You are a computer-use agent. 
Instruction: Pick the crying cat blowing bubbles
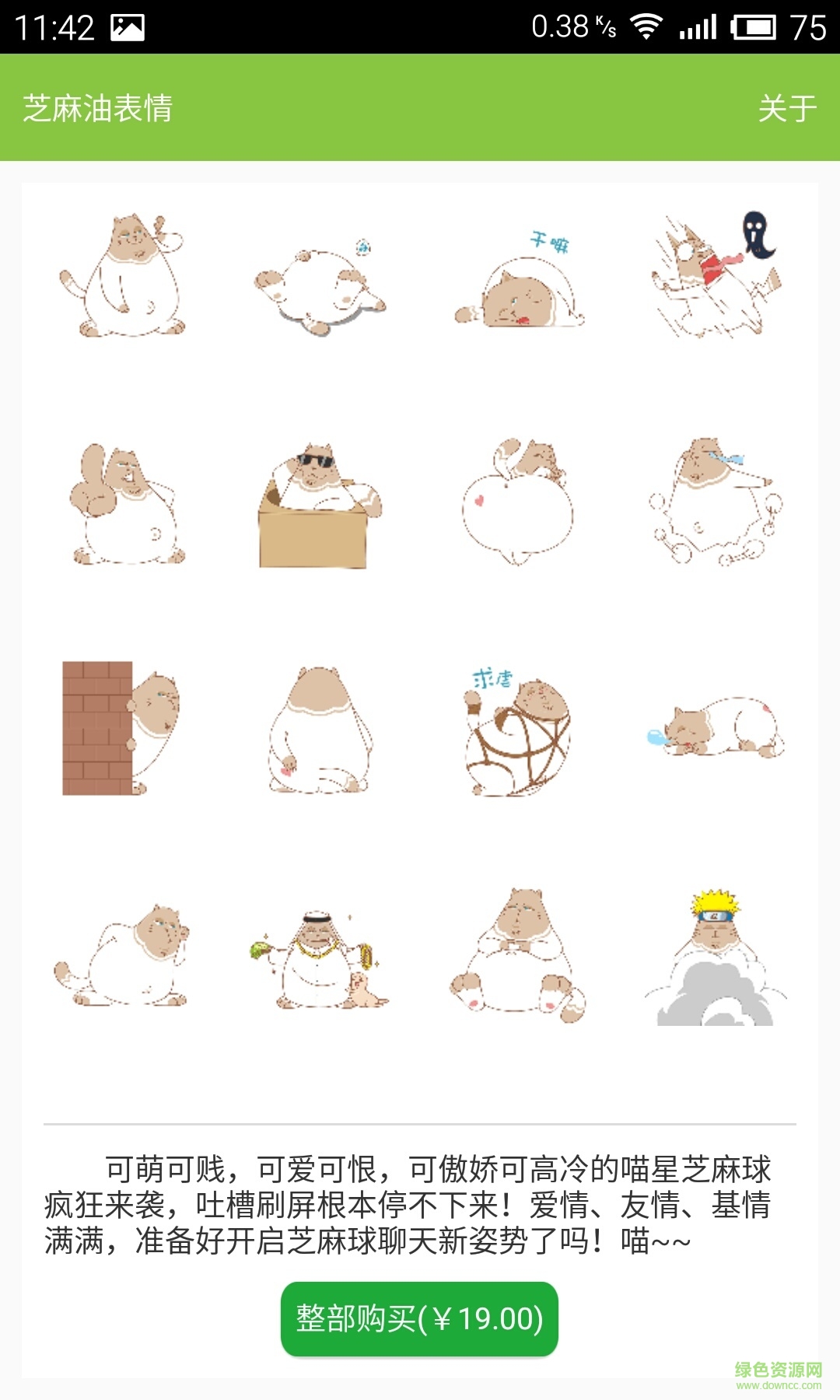pos(716,502)
